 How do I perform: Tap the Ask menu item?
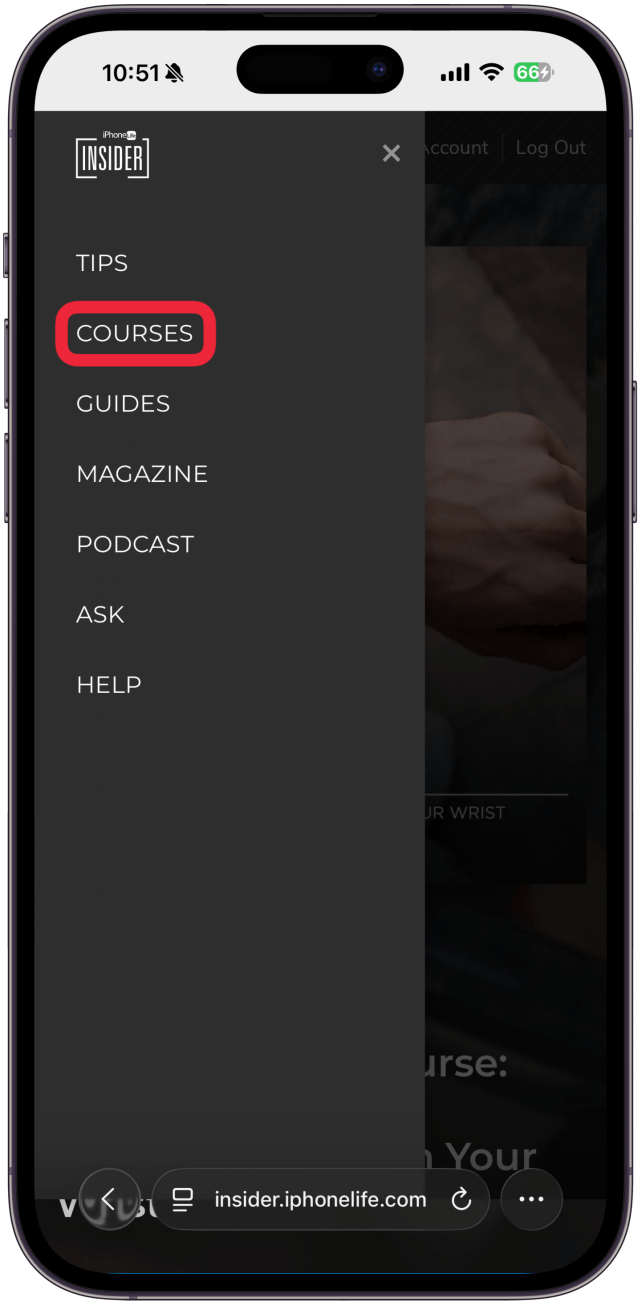(100, 615)
